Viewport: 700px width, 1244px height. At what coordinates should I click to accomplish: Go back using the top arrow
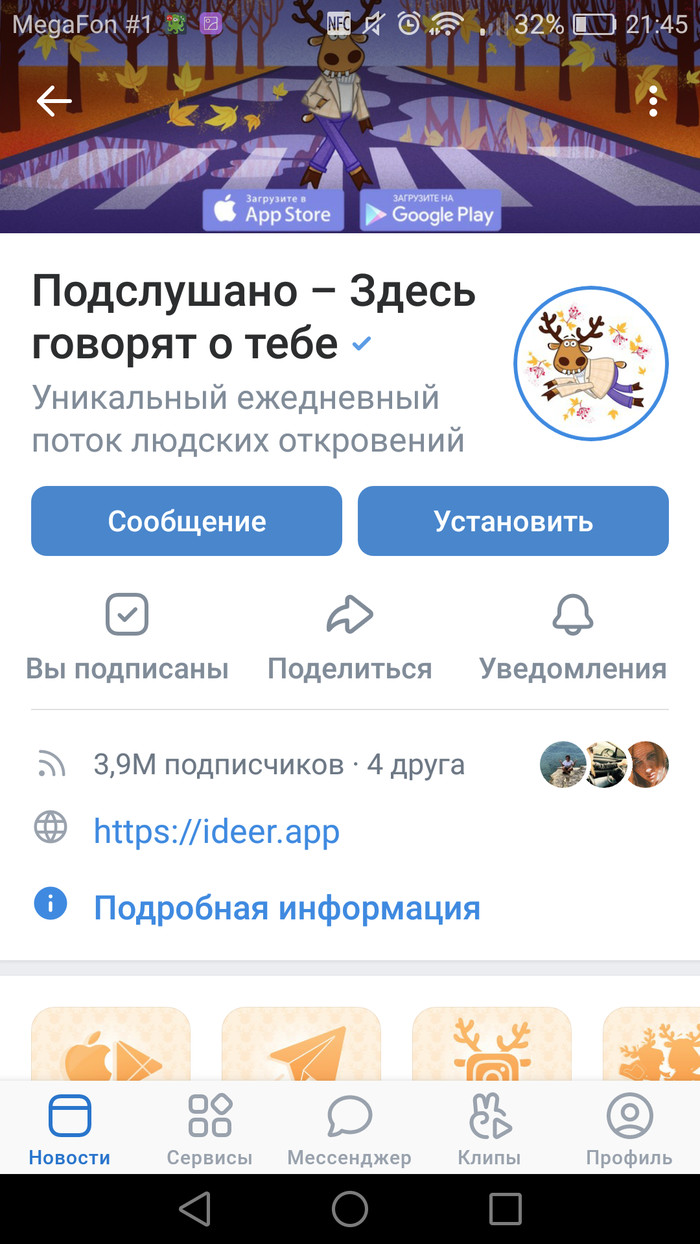point(54,101)
